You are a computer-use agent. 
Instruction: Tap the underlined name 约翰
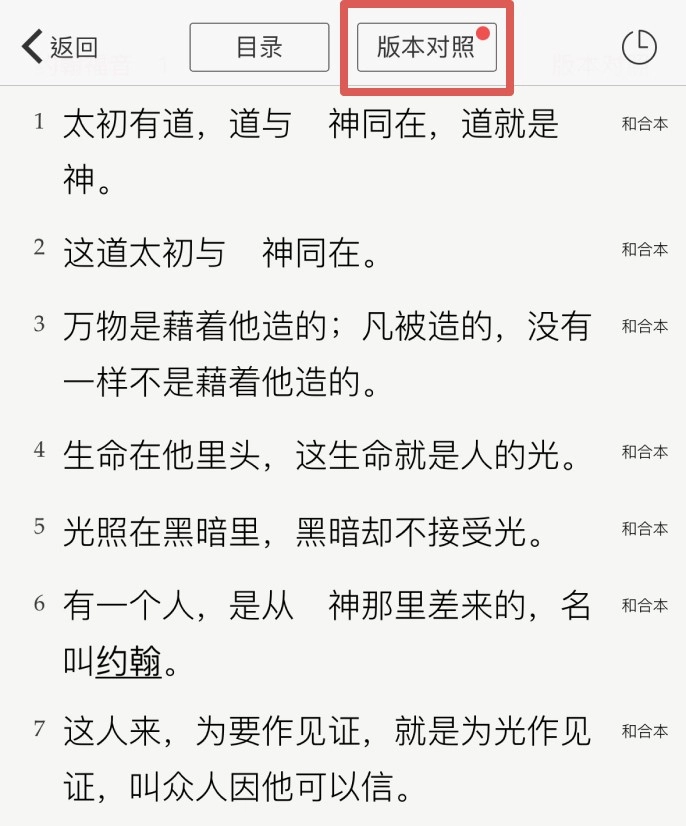click(128, 662)
